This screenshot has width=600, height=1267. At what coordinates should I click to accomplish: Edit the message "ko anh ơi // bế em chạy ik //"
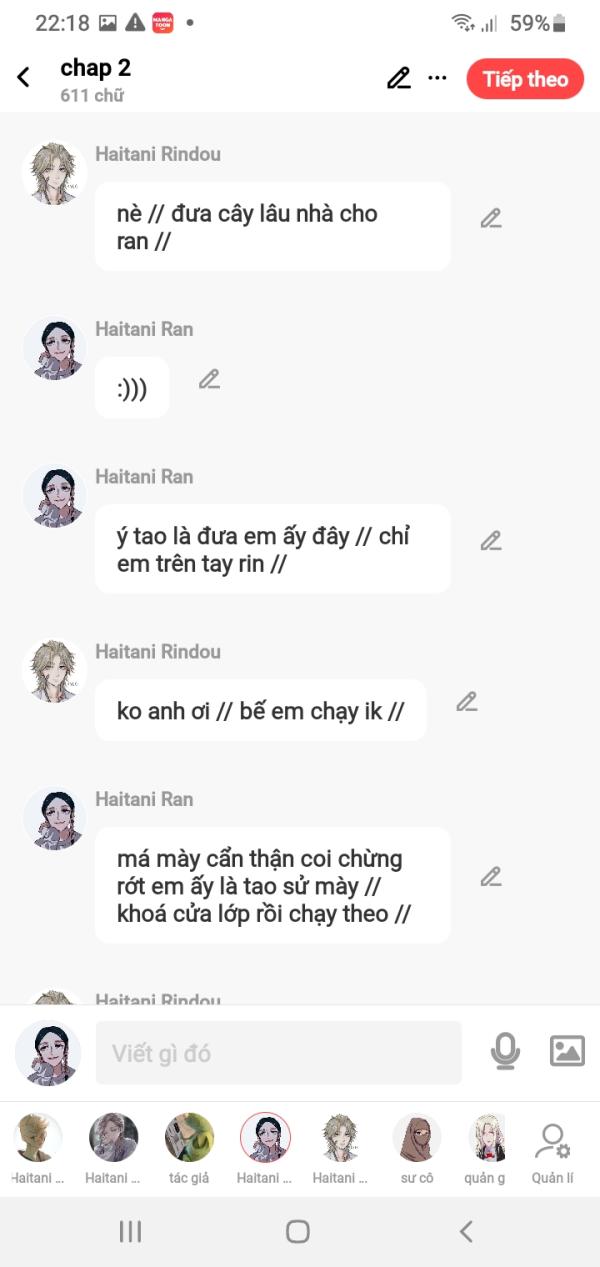tap(466, 702)
